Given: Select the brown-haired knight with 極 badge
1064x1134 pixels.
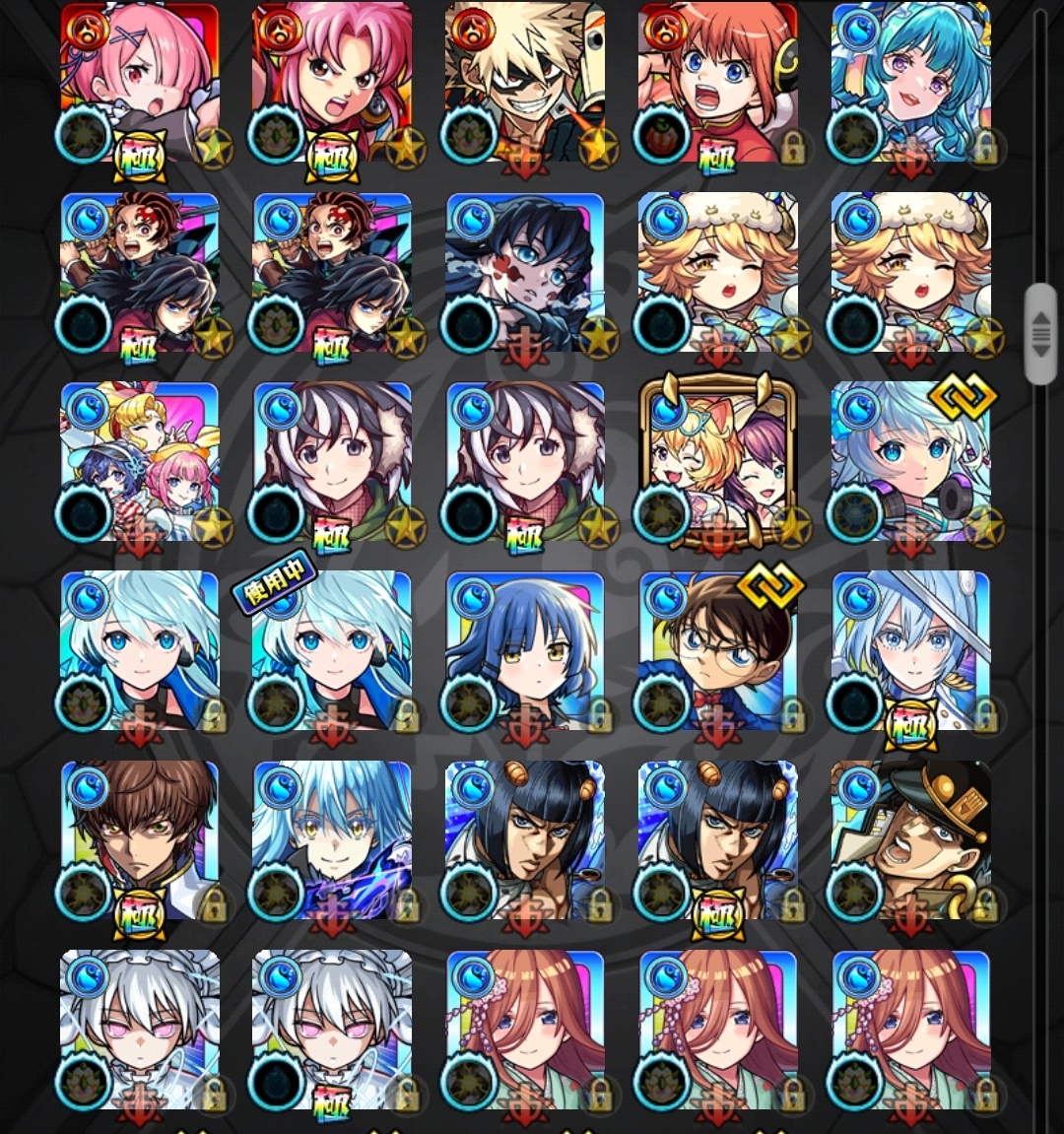Looking at the screenshot, I should (140, 840).
